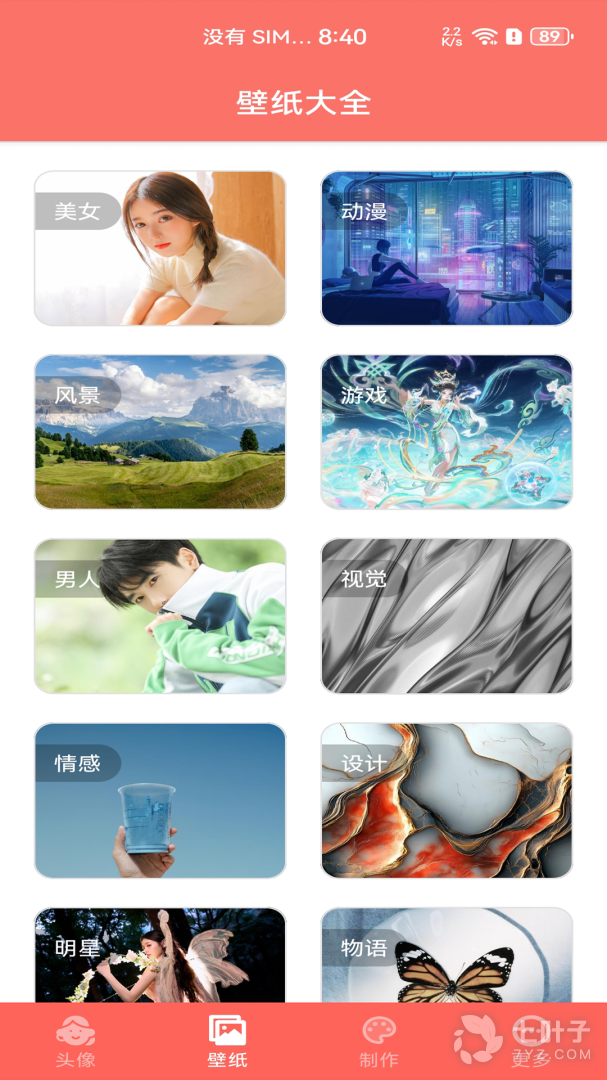The image size is (607, 1080).
Task: Select the 壁纸 tab
Action: (227, 1041)
